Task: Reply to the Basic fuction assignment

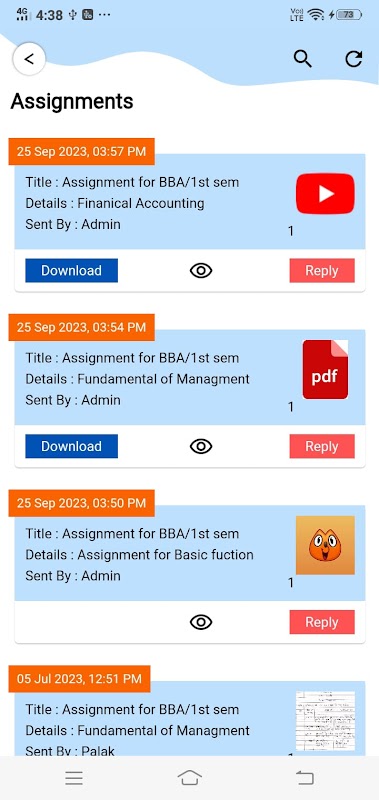Action: coord(322,622)
